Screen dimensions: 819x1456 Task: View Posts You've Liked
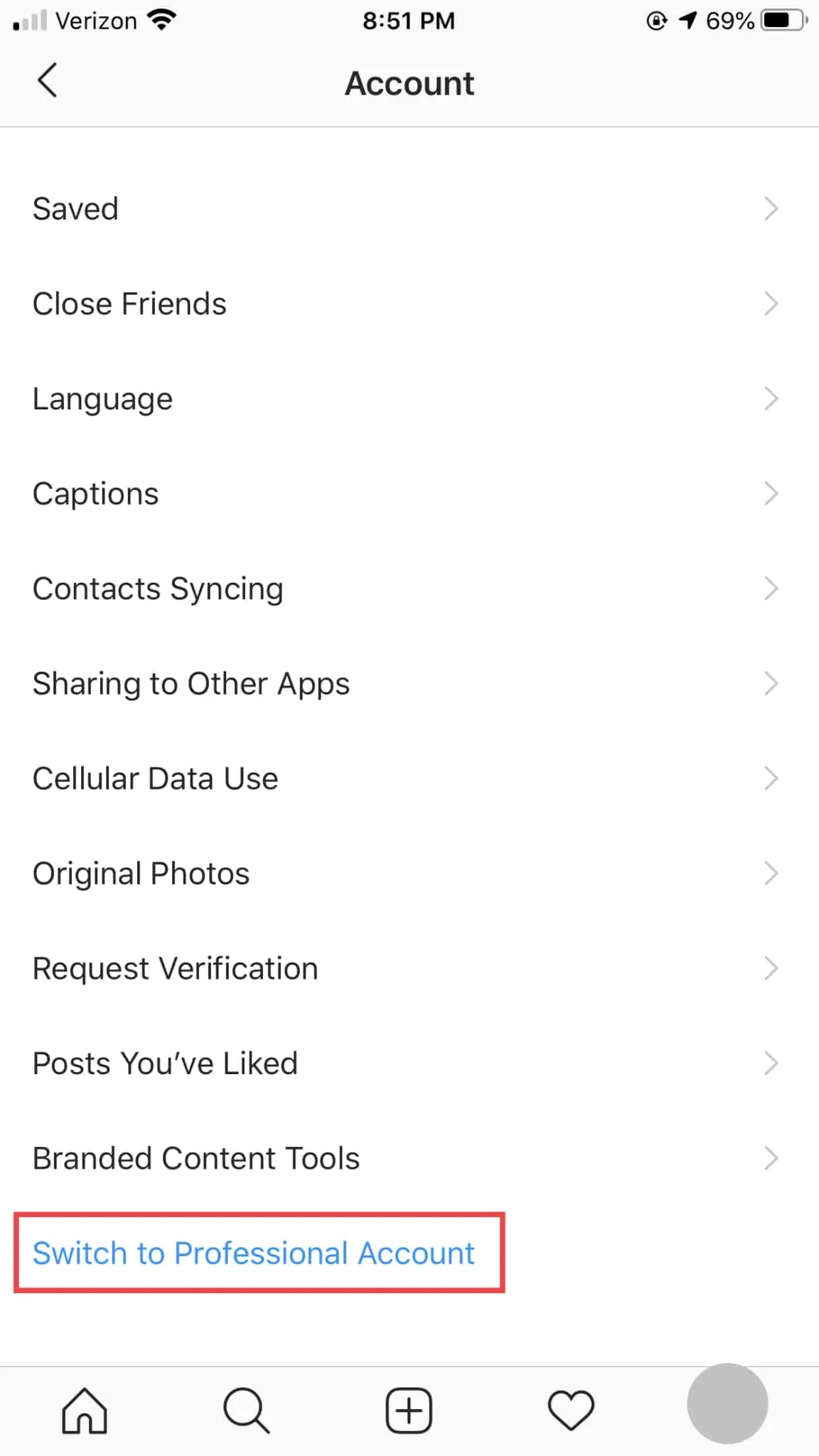pos(164,1063)
